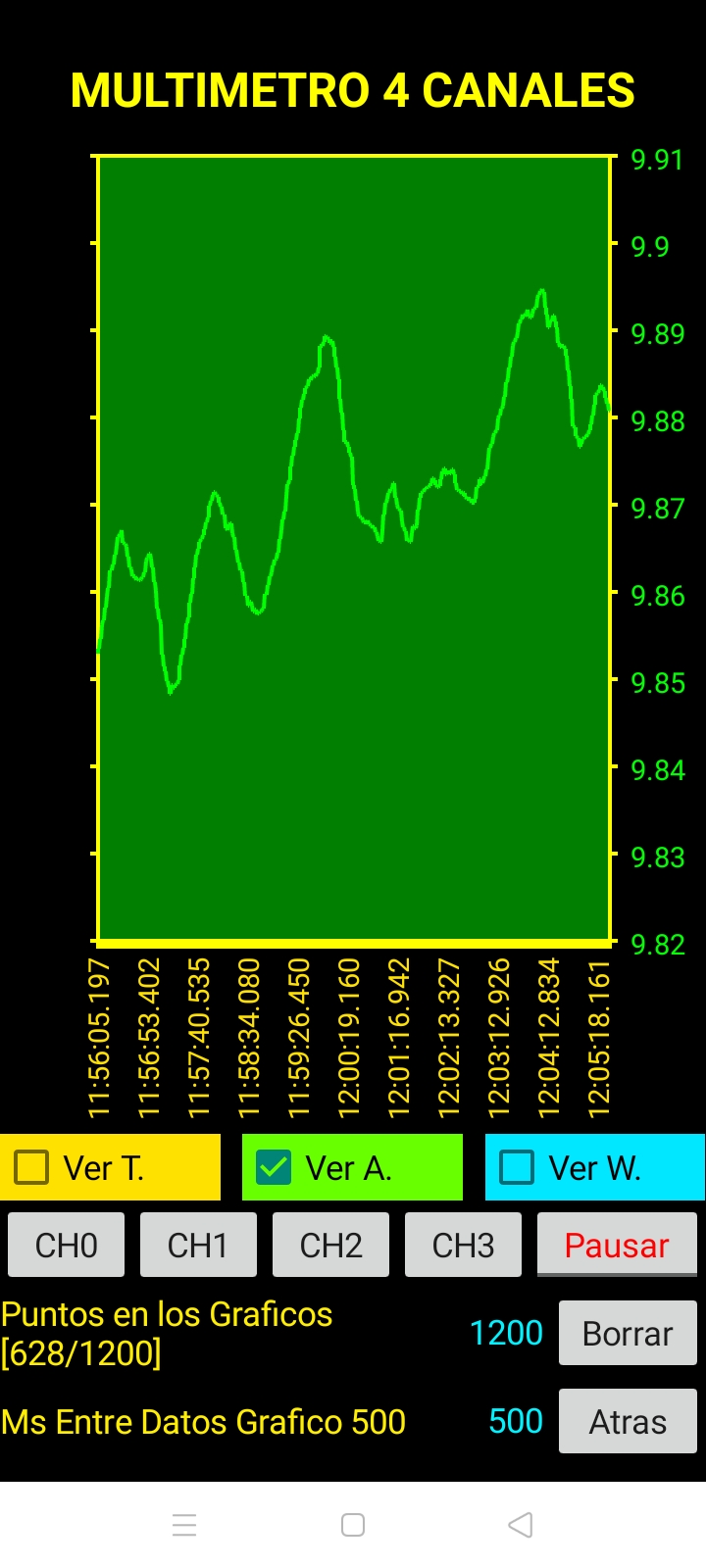The image size is (706, 1568).
Task: Check the Ver T. checkbox
Action: [x=31, y=1167]
